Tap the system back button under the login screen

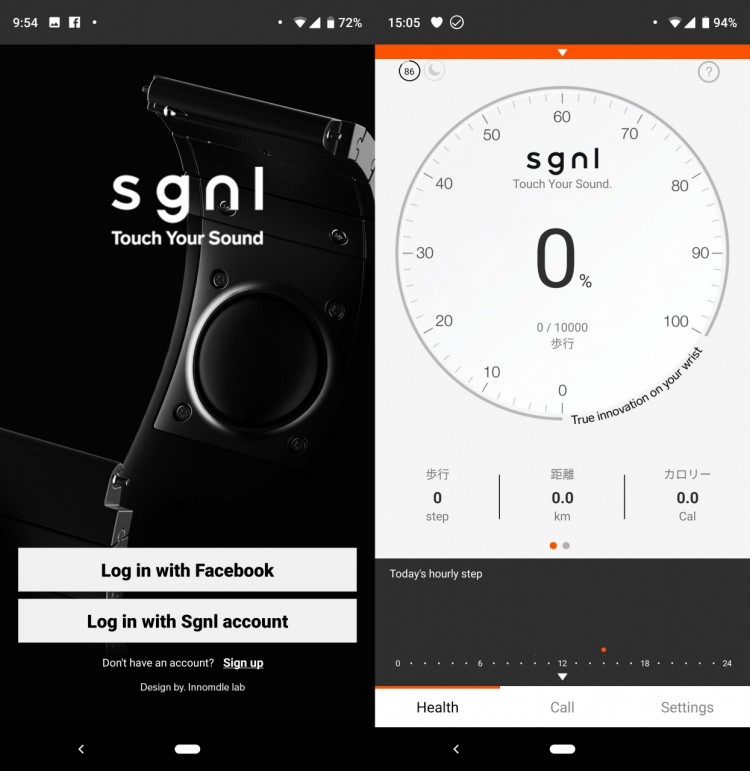click(x=81, y=749)
